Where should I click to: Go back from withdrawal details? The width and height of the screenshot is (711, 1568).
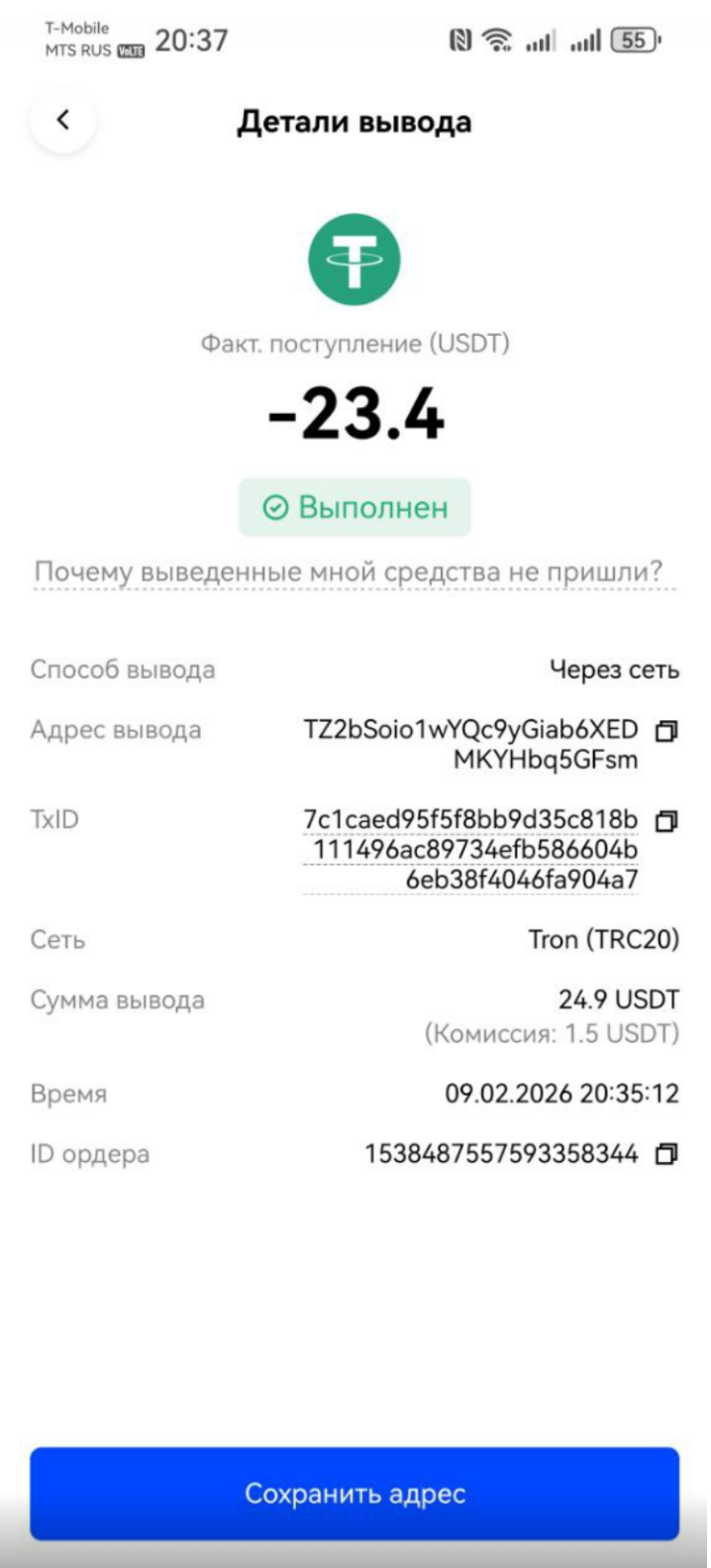pos(63,121)
